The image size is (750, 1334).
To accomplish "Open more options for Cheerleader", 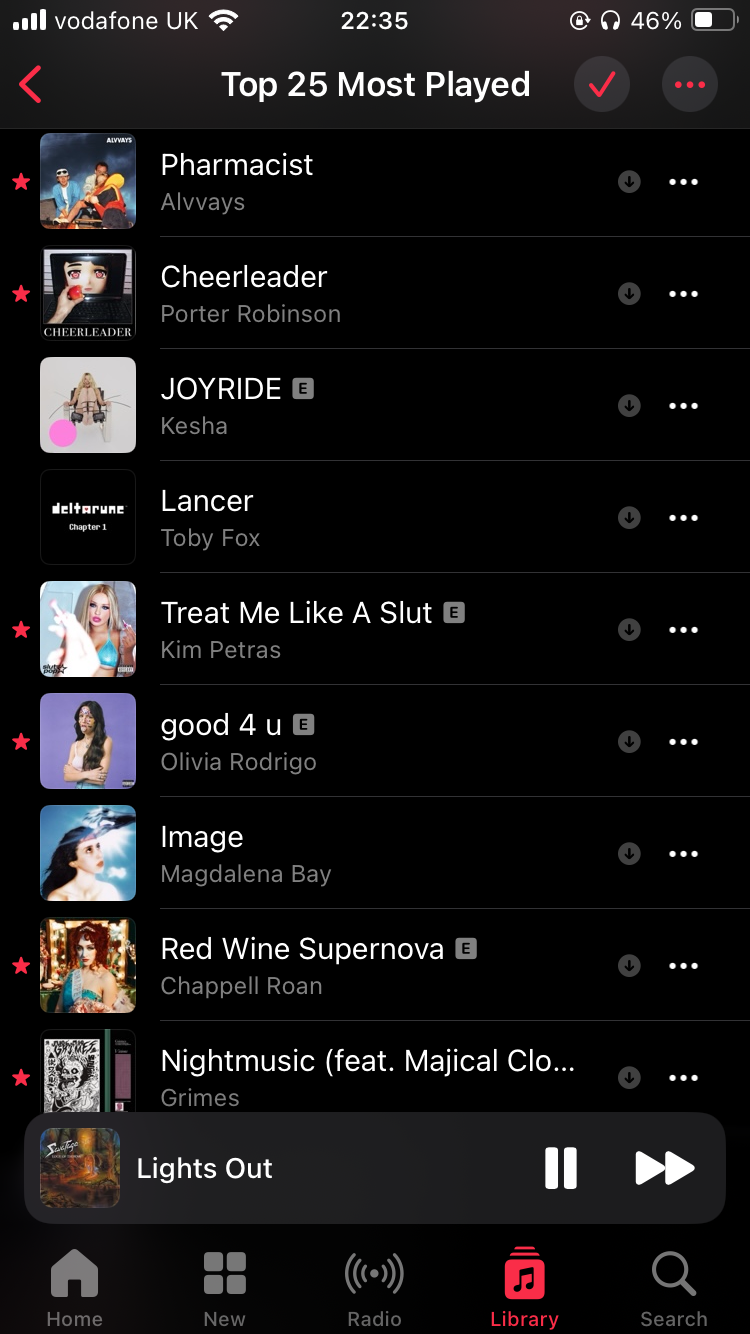I will pos(683,294).
